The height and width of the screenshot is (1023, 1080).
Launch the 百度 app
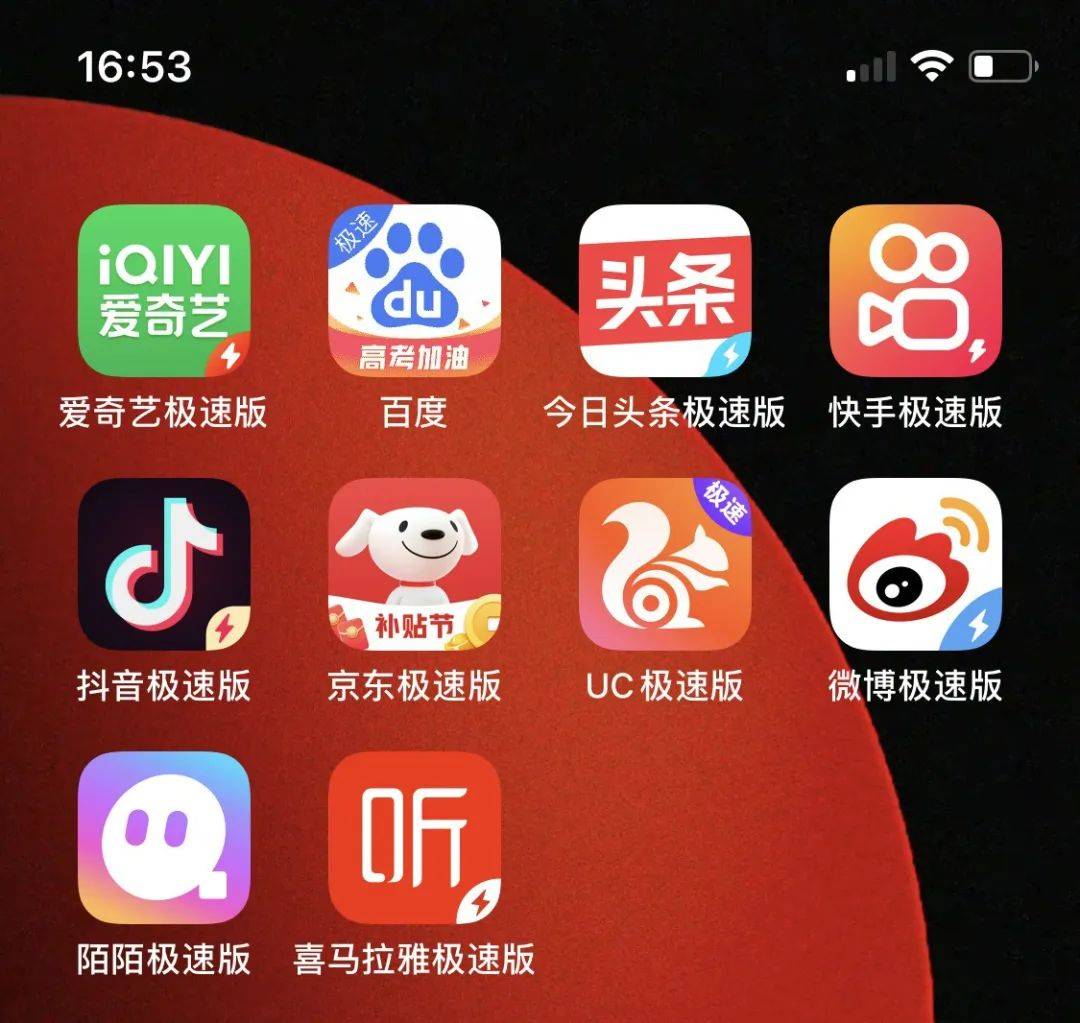(x=414, y=291)
